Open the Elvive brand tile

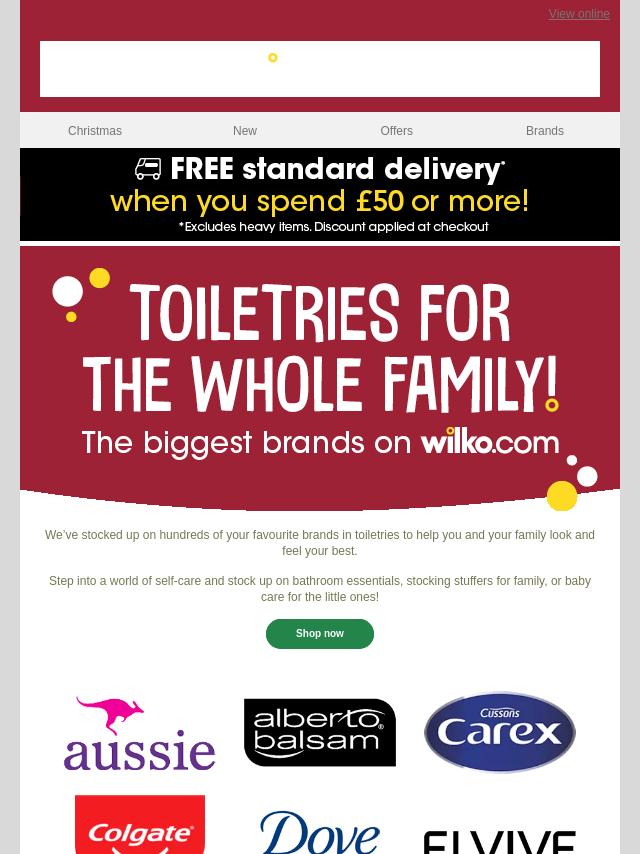coord(500,840)
